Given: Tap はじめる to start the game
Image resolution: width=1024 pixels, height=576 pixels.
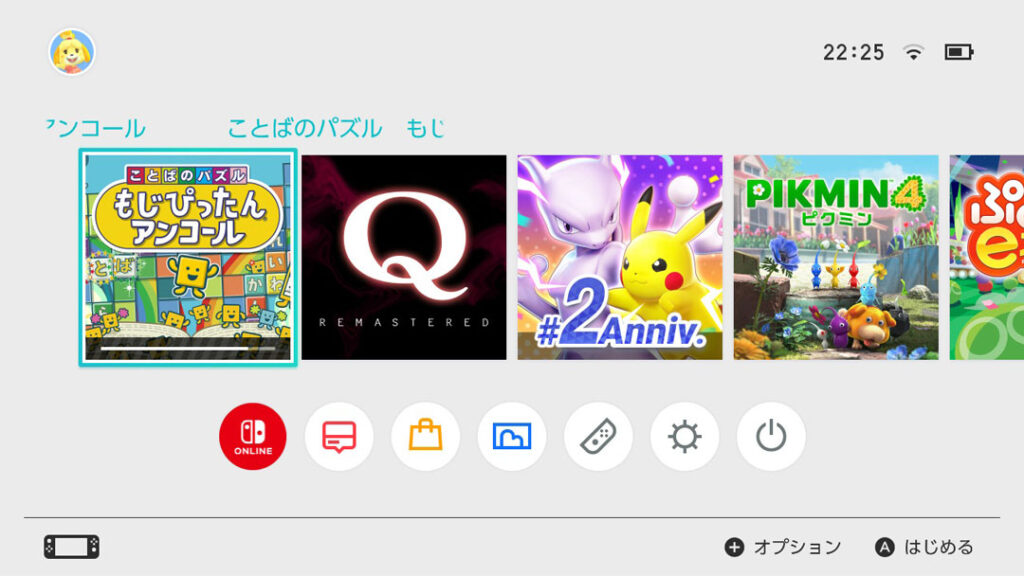Looking at the screenshot, I should coord(925,547).
